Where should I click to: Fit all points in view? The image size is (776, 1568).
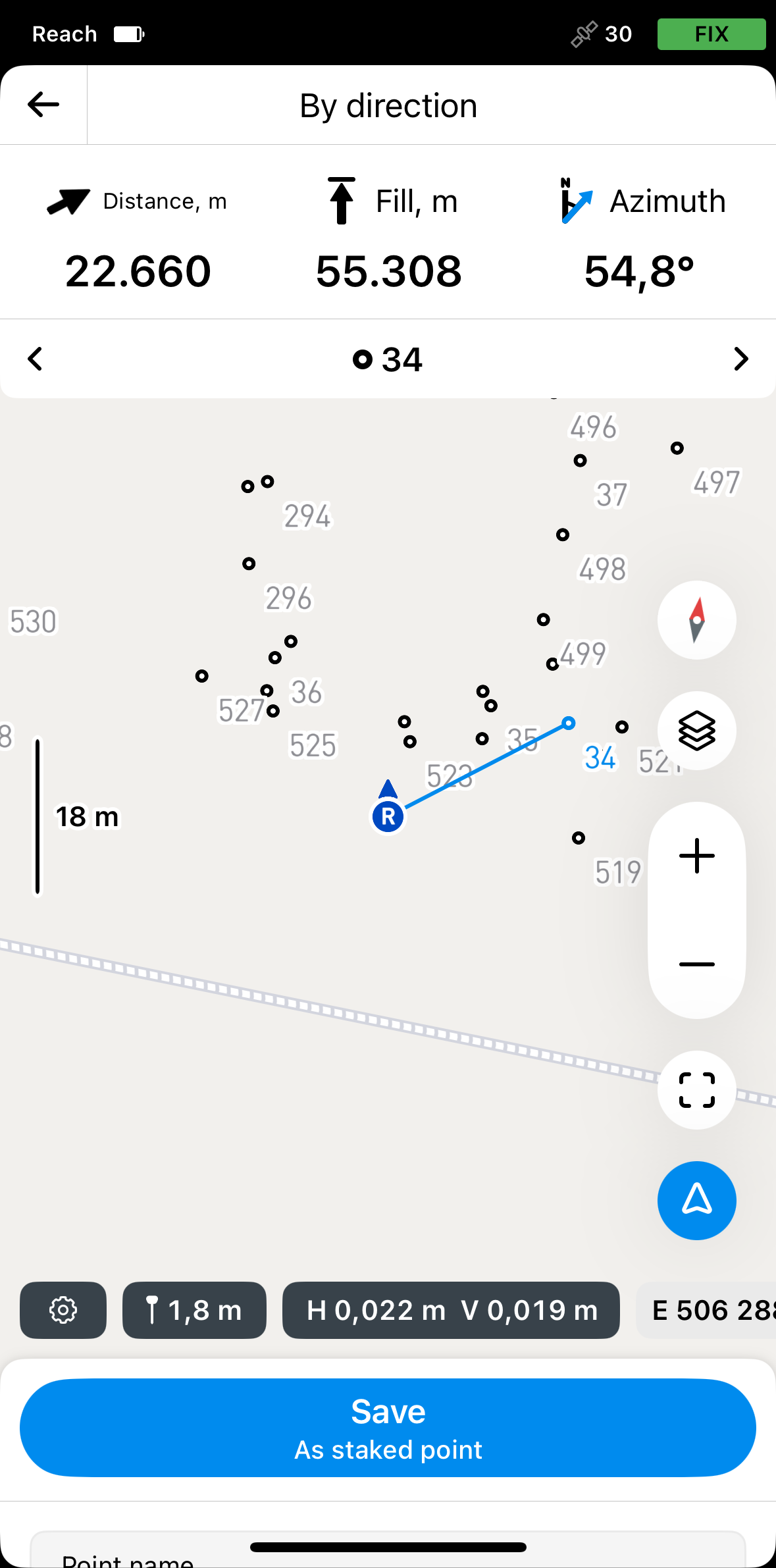click(696, 1090)
